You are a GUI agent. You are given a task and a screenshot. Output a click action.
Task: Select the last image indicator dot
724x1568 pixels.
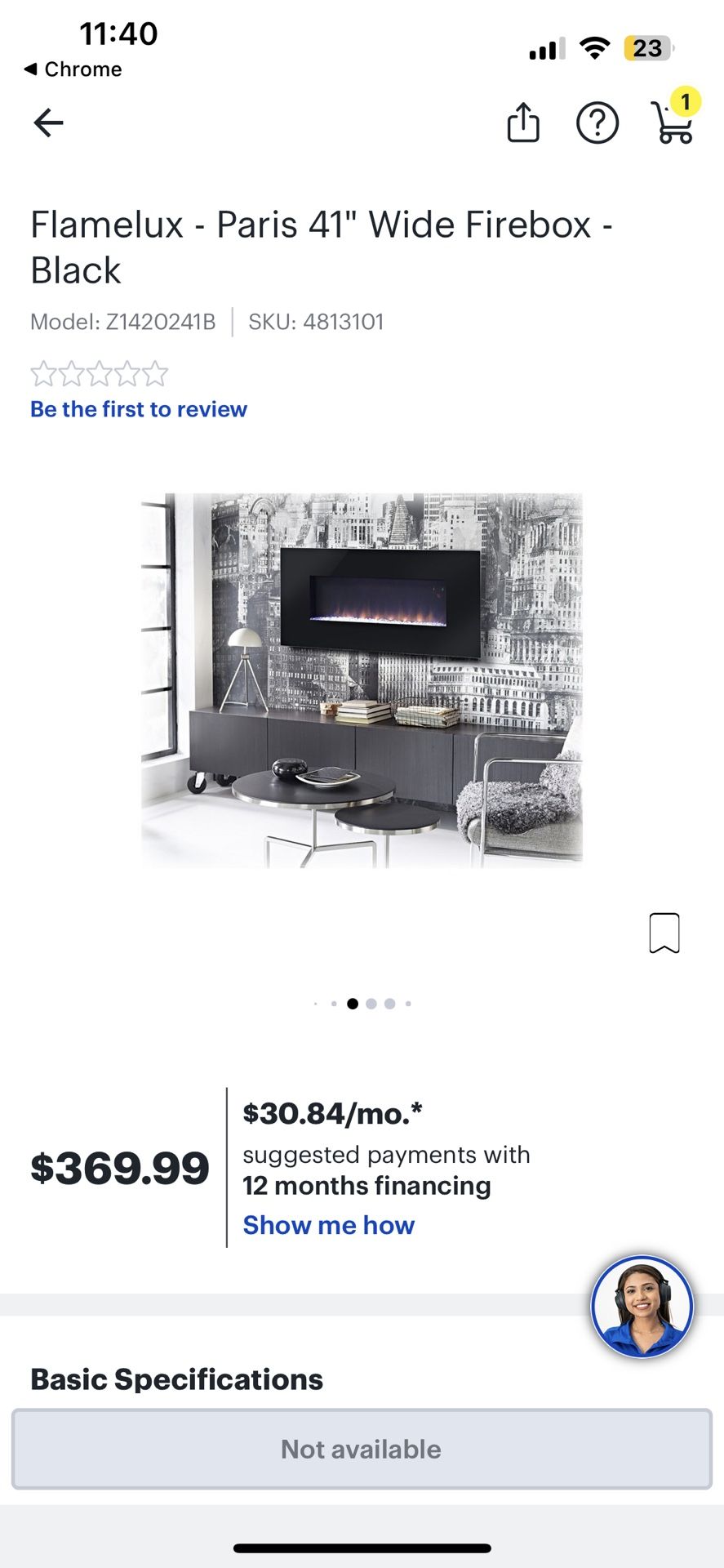click(408, 1004)
